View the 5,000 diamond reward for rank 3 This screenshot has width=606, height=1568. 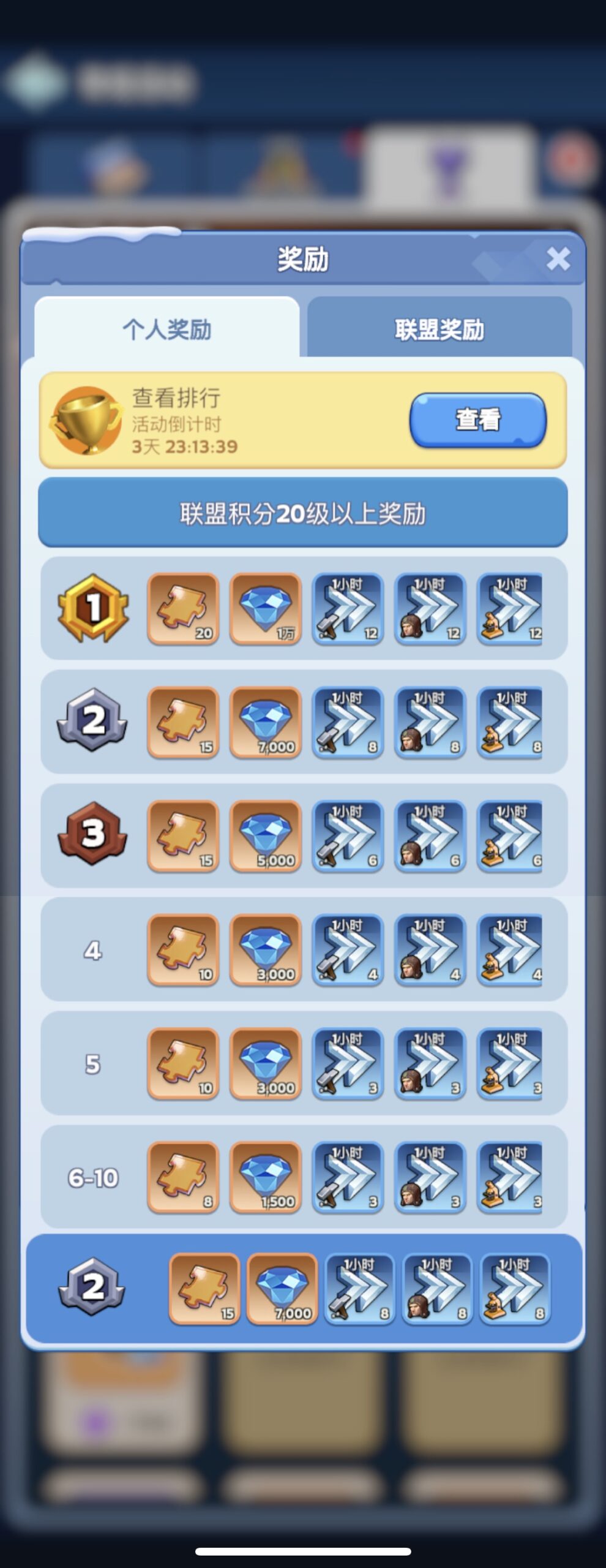pyautogui.click(x=266, y=836)
